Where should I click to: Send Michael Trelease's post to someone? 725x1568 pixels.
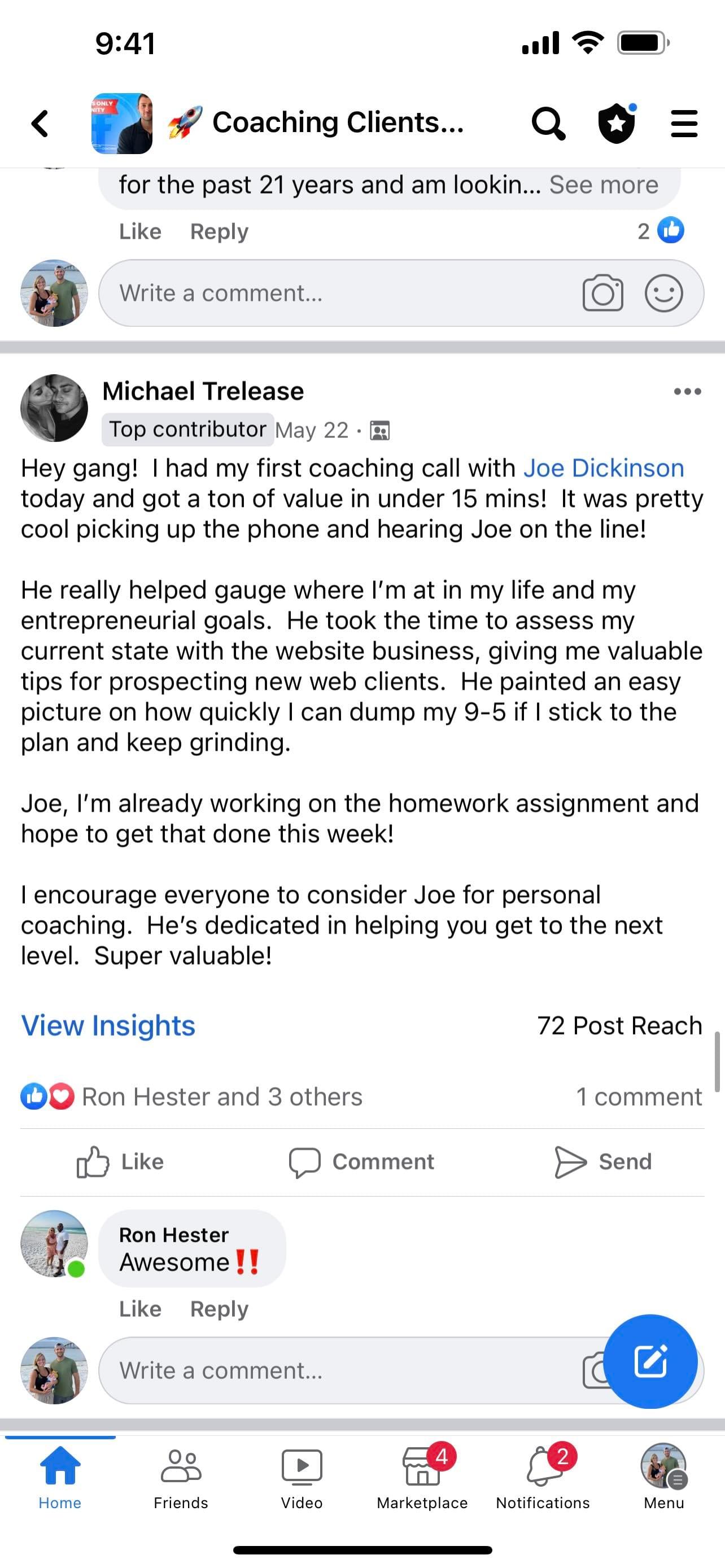(x=602, y=1162)
